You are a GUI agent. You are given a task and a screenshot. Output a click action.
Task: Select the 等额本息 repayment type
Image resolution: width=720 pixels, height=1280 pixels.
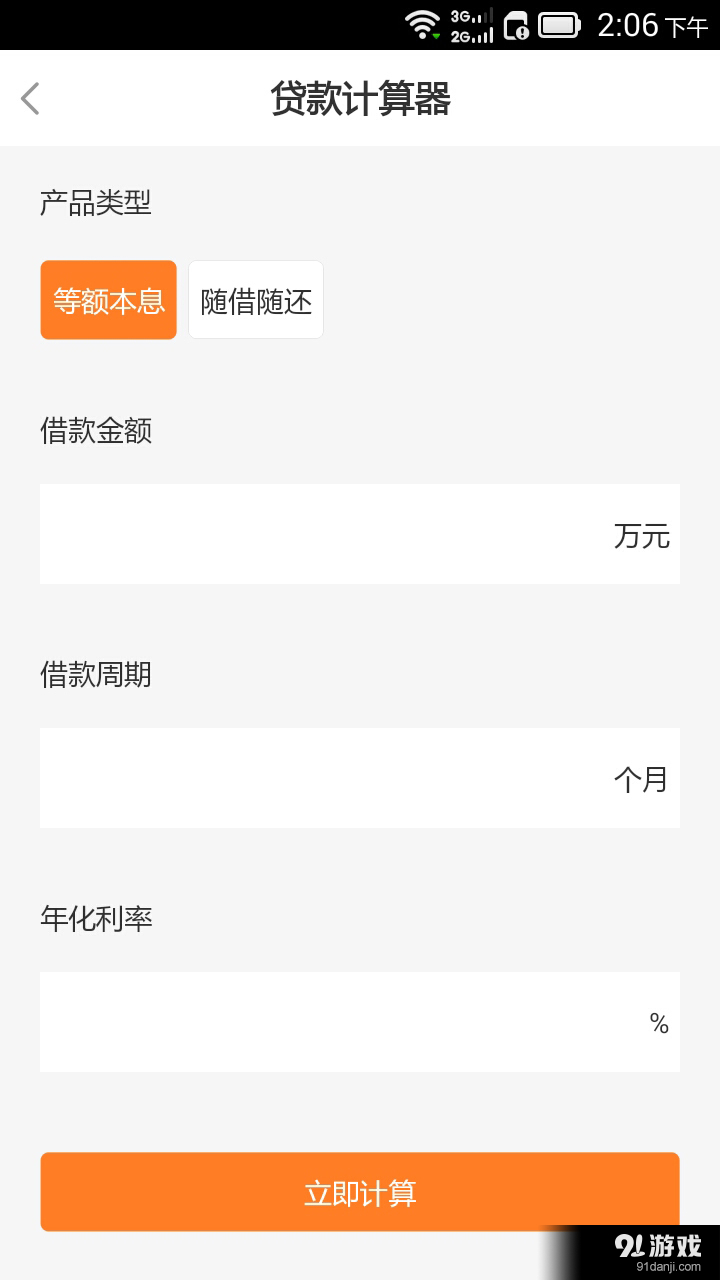point(108,299)
